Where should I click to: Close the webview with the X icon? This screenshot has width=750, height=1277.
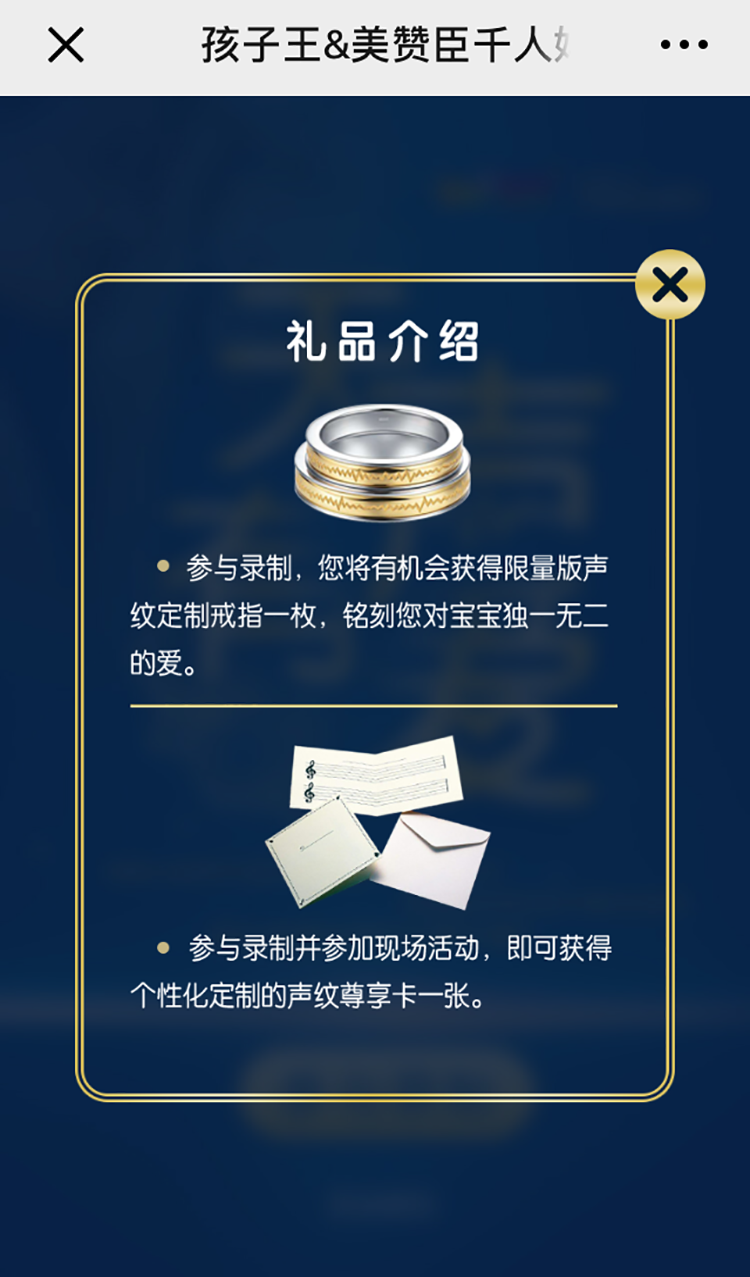coord(66,45)
